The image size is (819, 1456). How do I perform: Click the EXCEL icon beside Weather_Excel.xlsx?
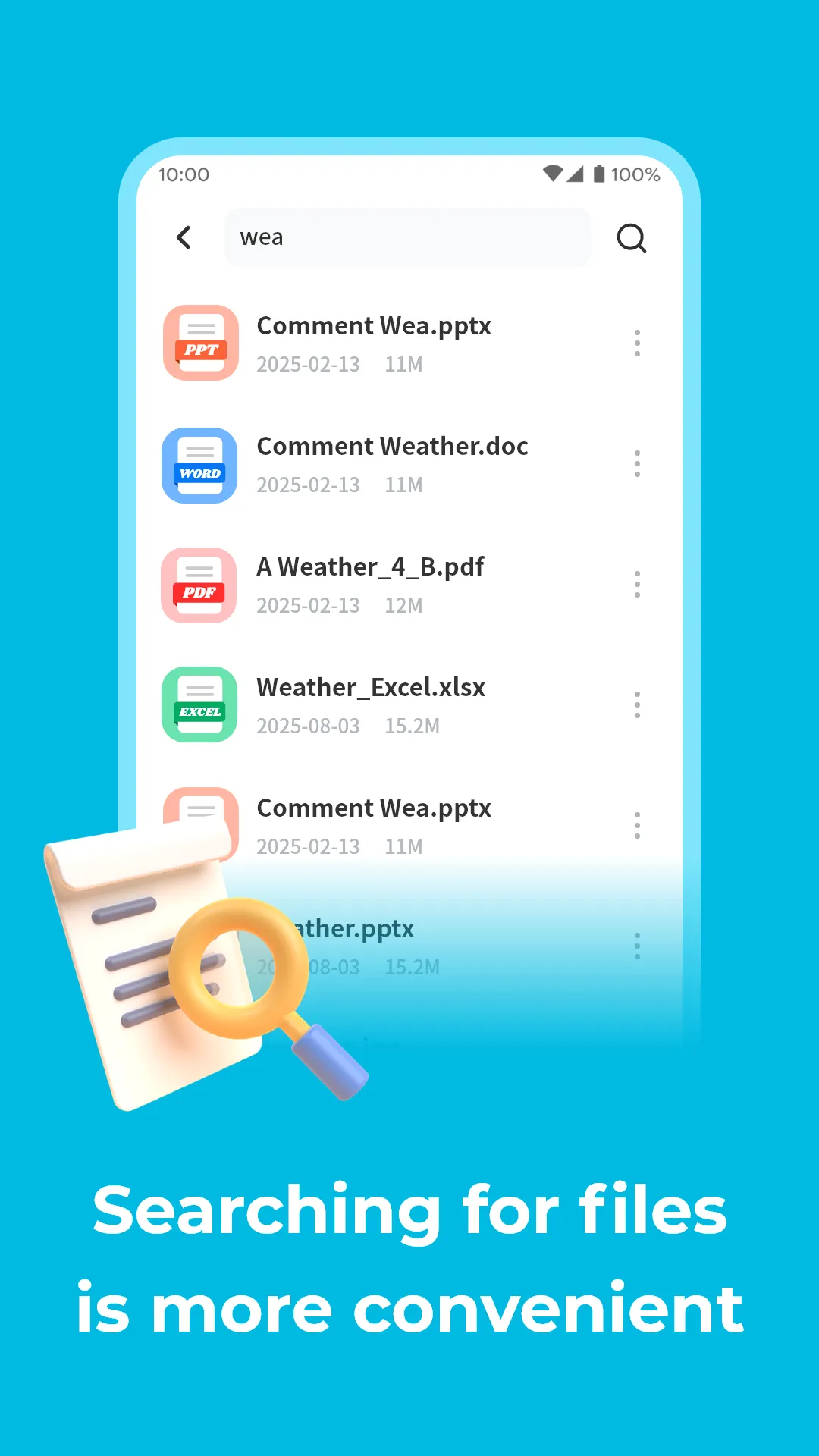(x=199, y=704)
